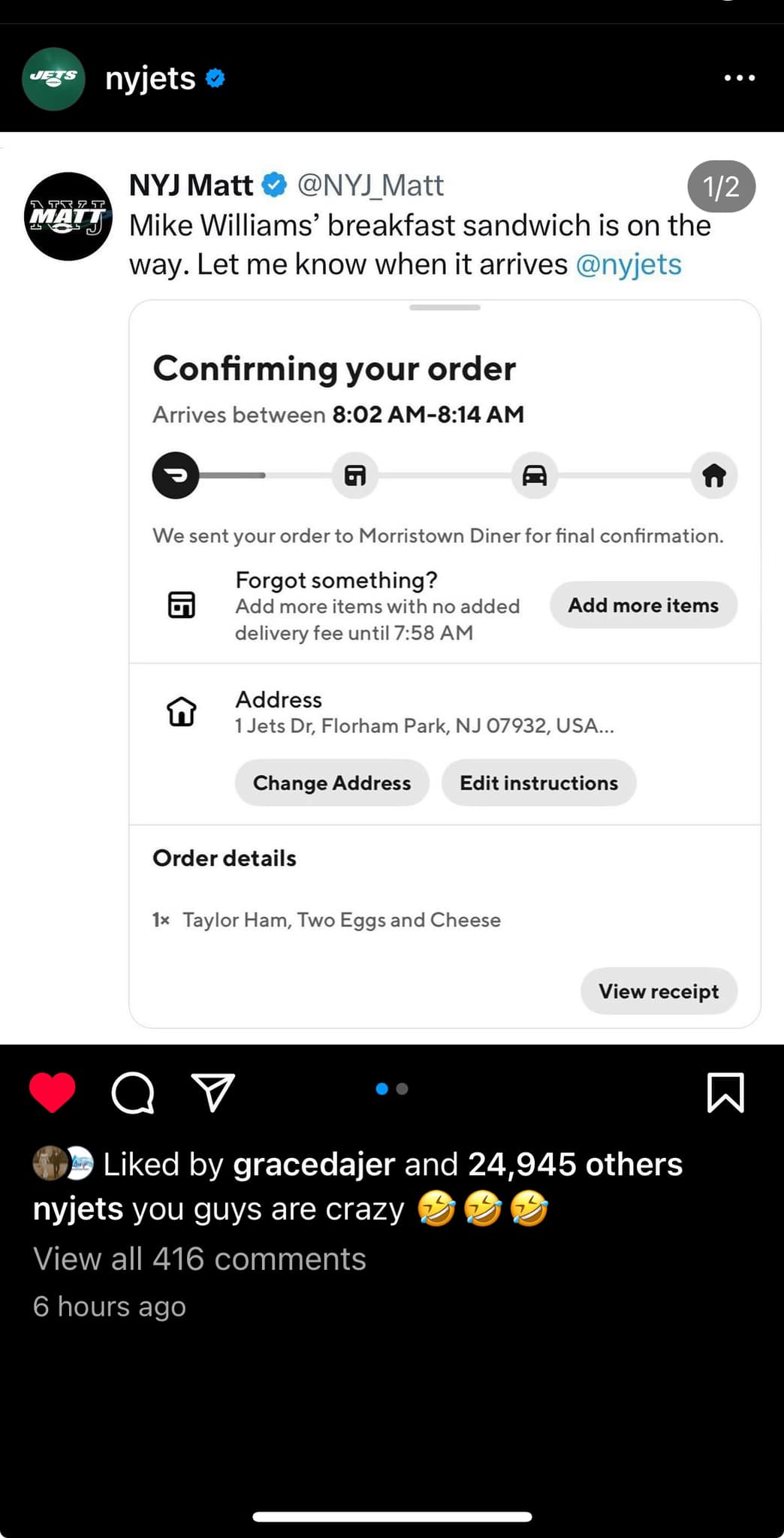The image size is (784, 1538).
Task: Open the comment bubble icon
Action: [x=133, y=1092]
